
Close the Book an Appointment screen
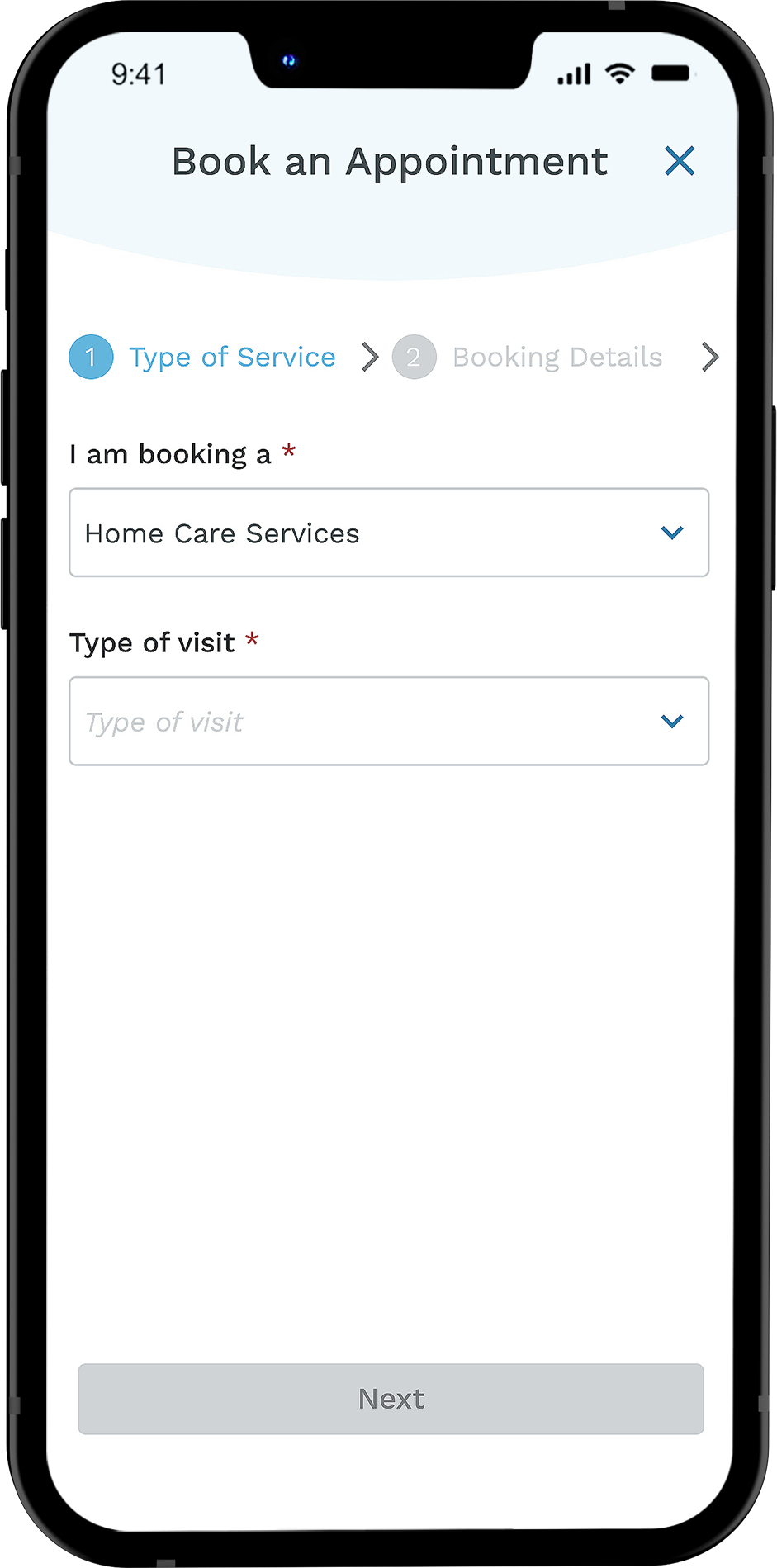(679, 161)
